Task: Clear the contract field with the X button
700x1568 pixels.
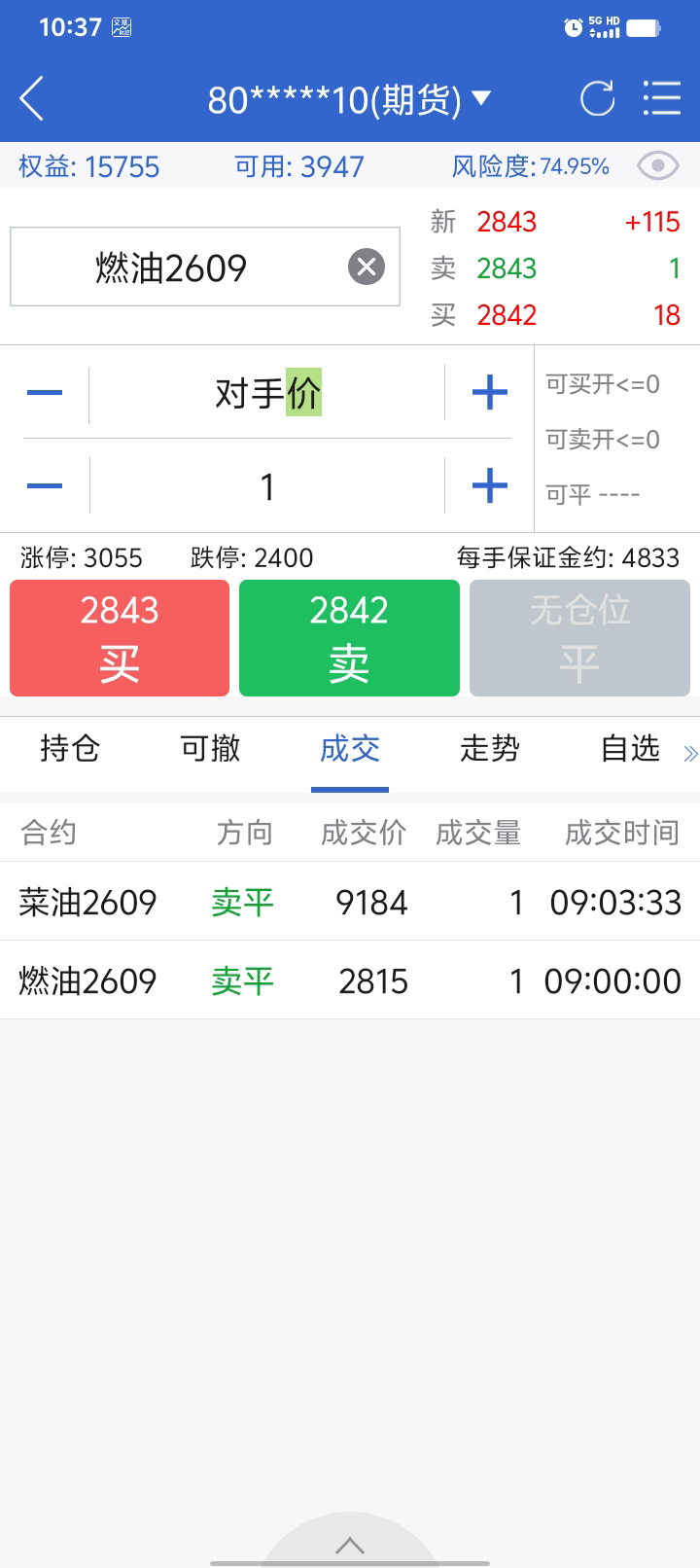Action: (x=367, y=267)
